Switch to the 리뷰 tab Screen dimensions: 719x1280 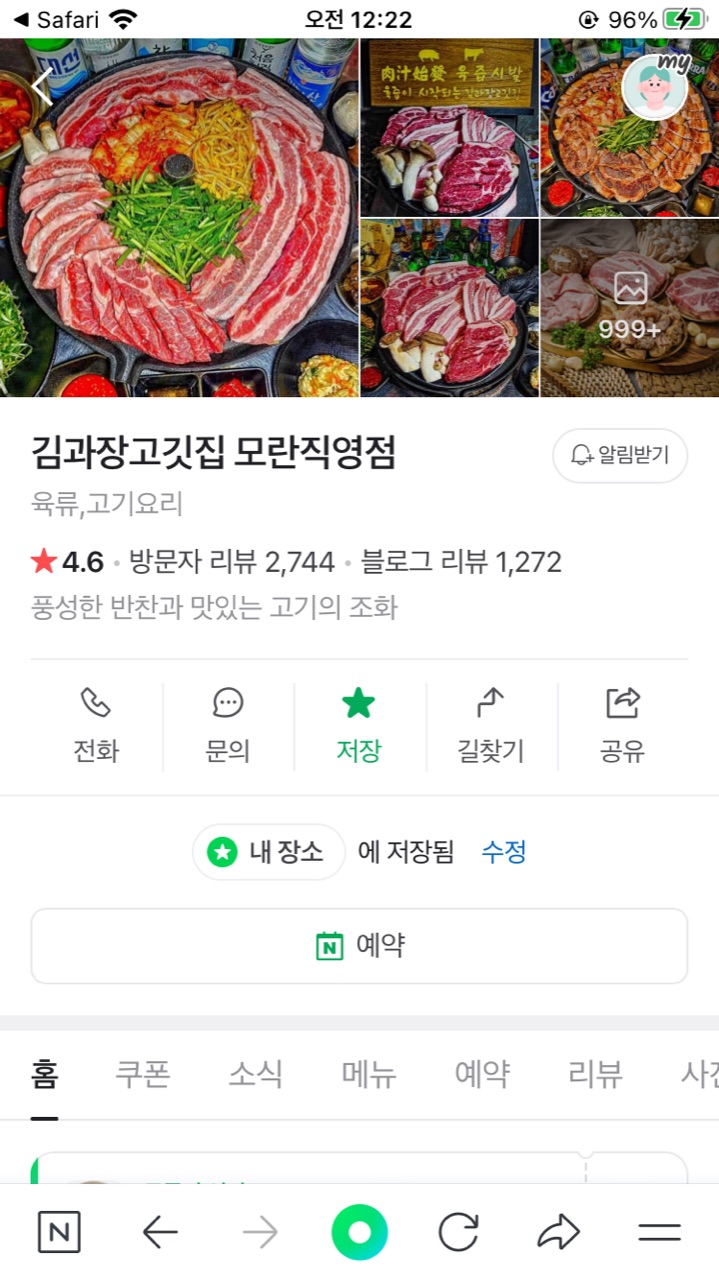pos(595,1074)
